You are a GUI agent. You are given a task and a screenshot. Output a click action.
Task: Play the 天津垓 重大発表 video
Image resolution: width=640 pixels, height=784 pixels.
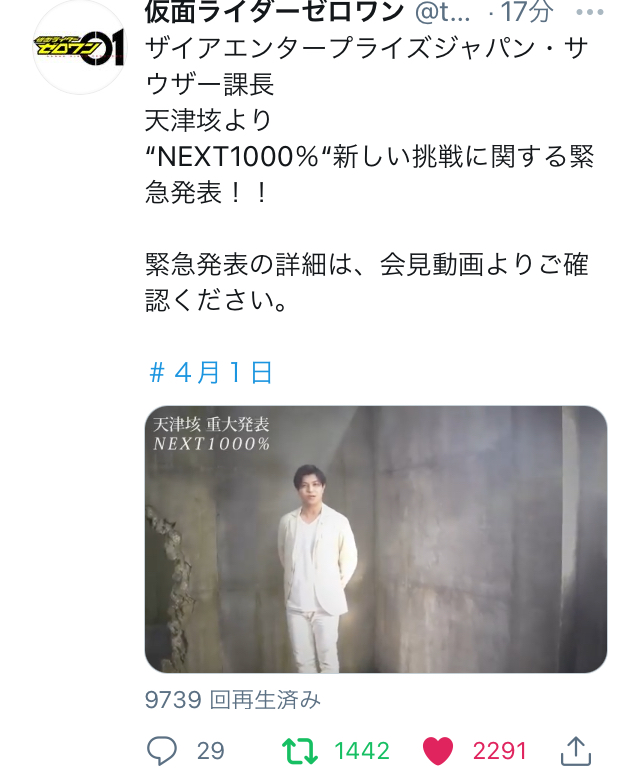pos(376,538)
